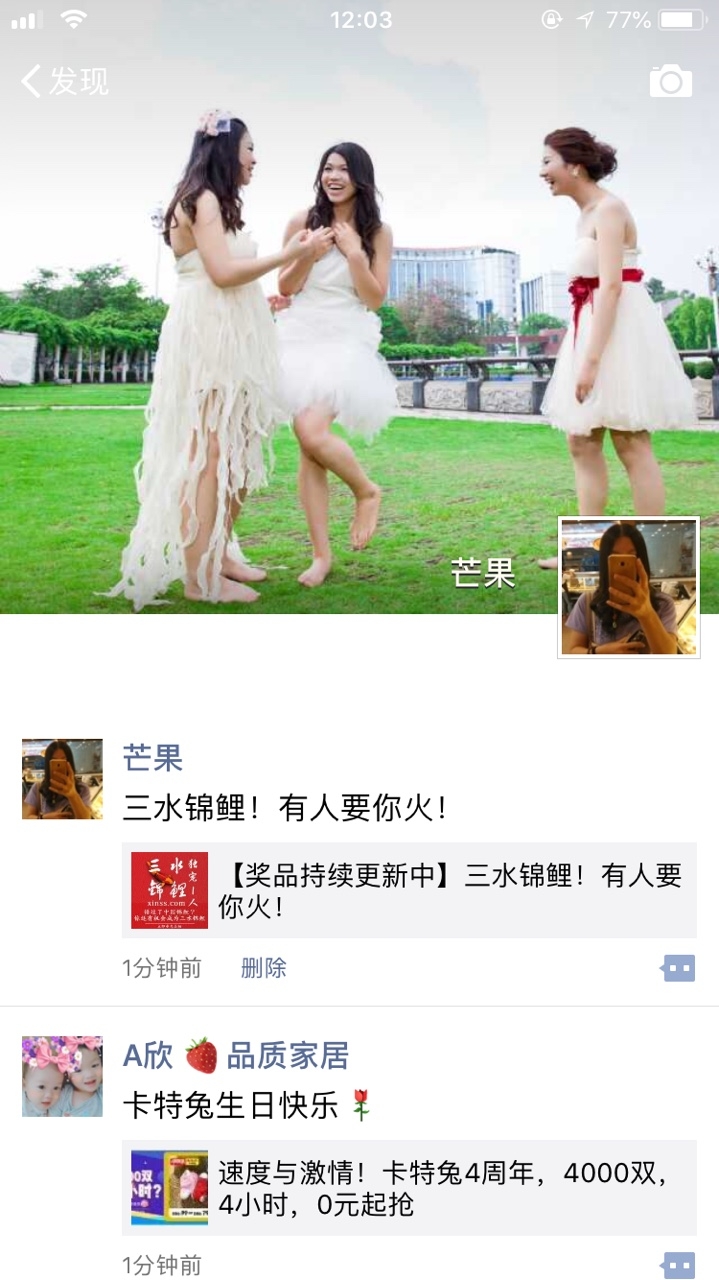The width and height of the screenshot is (719, 1280).
Task: Open the camera to post a moment
Action: (x=670, y=81)
